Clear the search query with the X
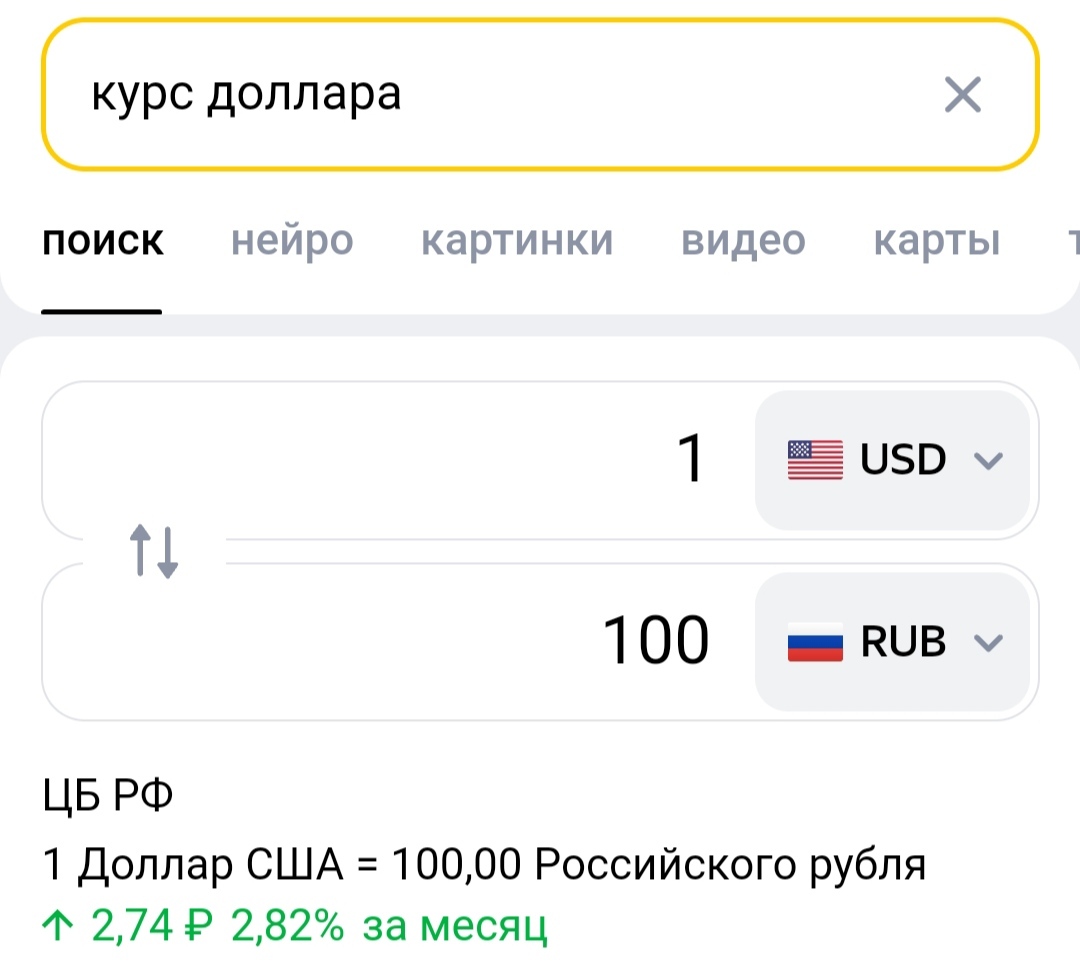 (962, 96)
